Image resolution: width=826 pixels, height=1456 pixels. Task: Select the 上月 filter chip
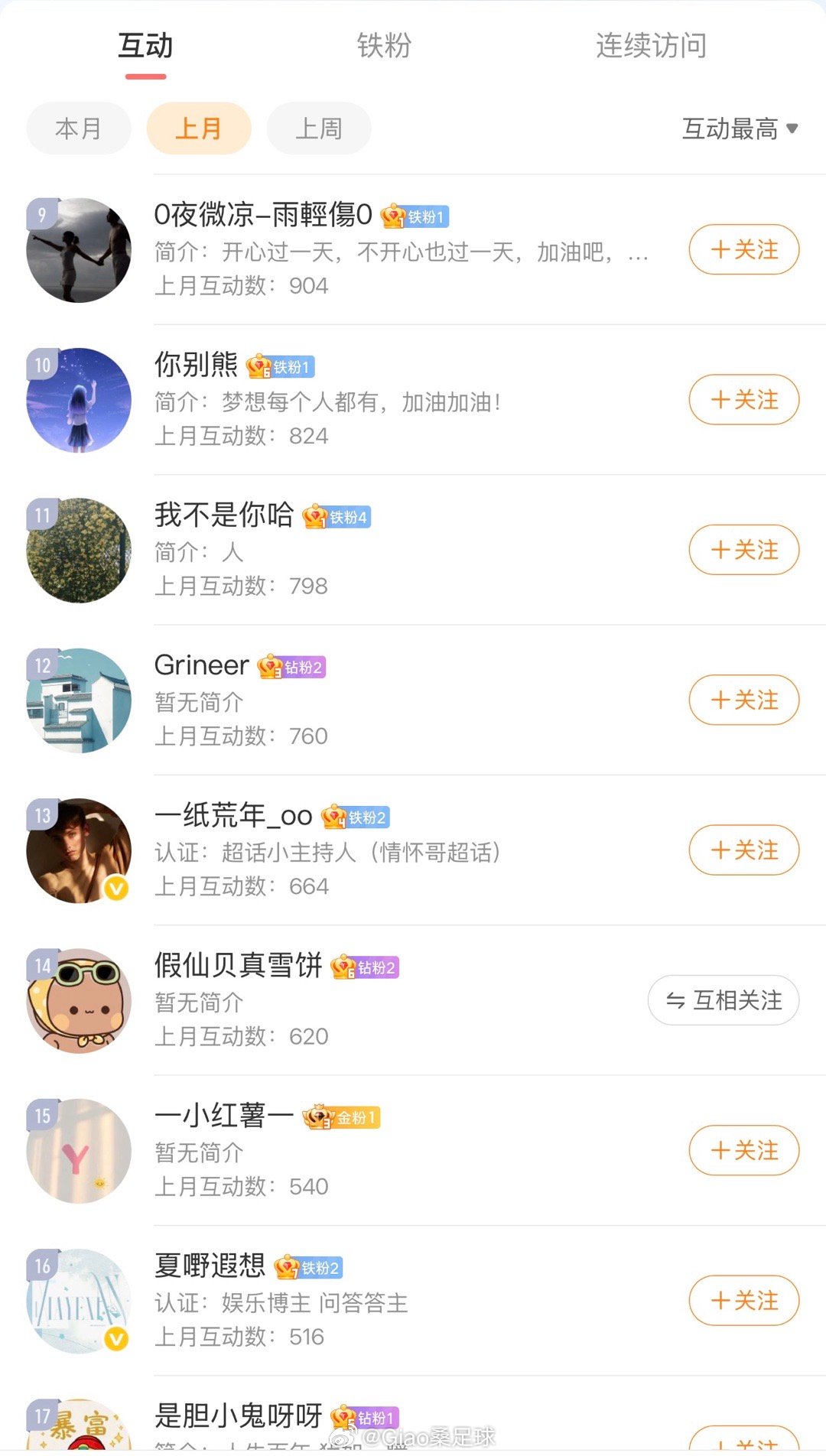[199, 128]
